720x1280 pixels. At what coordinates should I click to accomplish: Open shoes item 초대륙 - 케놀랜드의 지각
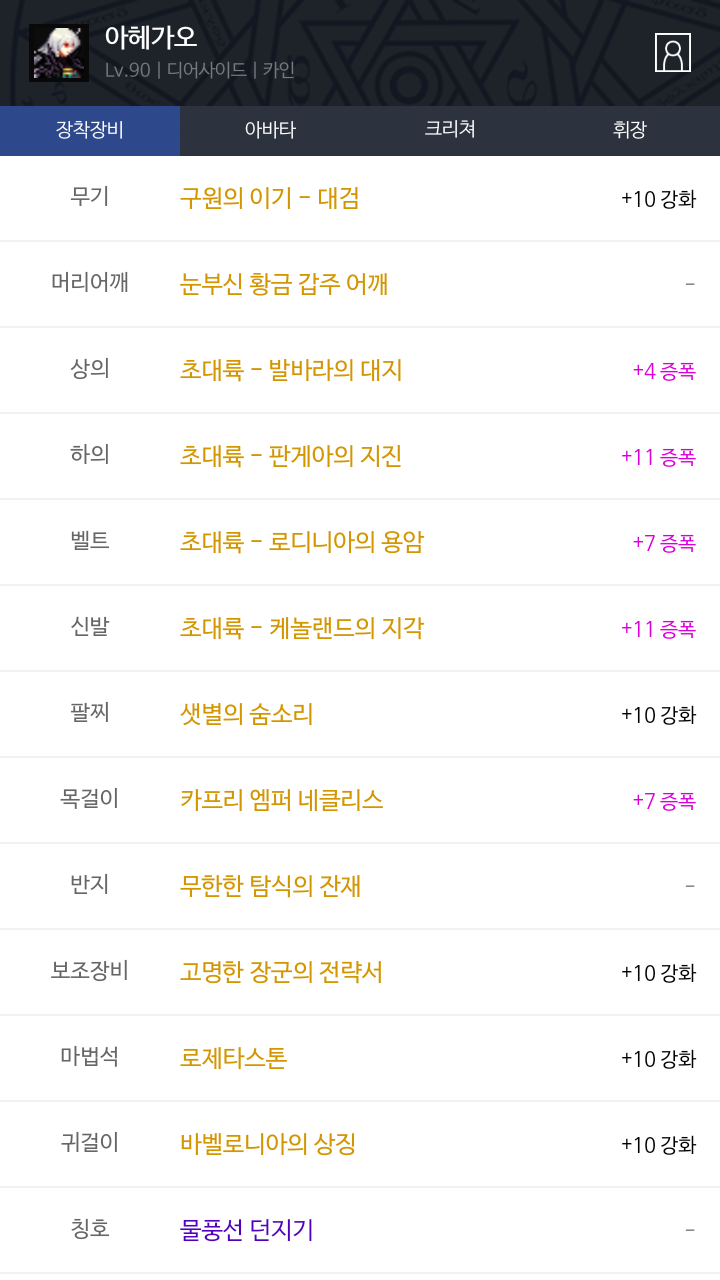pos(302,628)
